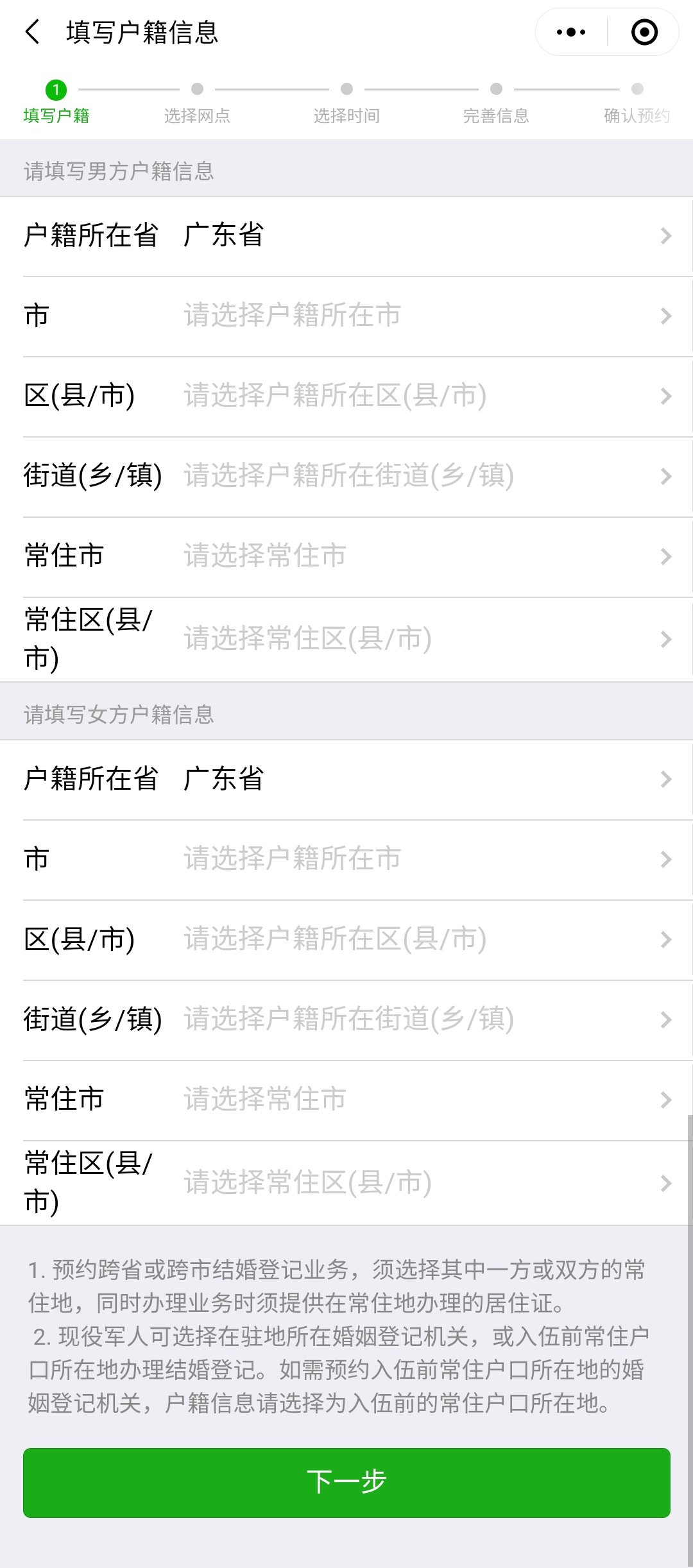Tap 下一步 to continue
The image size is (693, 1568).
point(346,1483)
